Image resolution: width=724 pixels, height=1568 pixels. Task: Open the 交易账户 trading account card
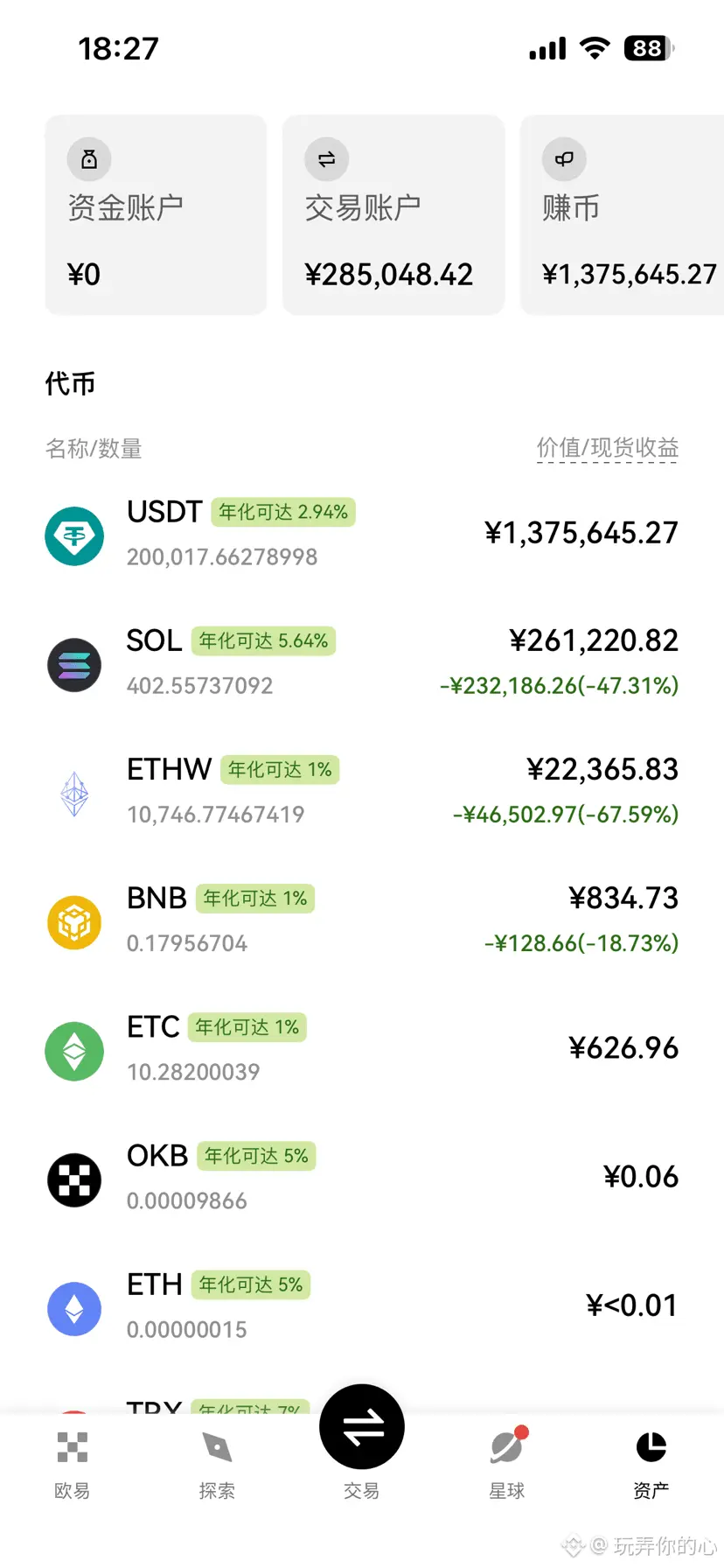coord(393,215)
